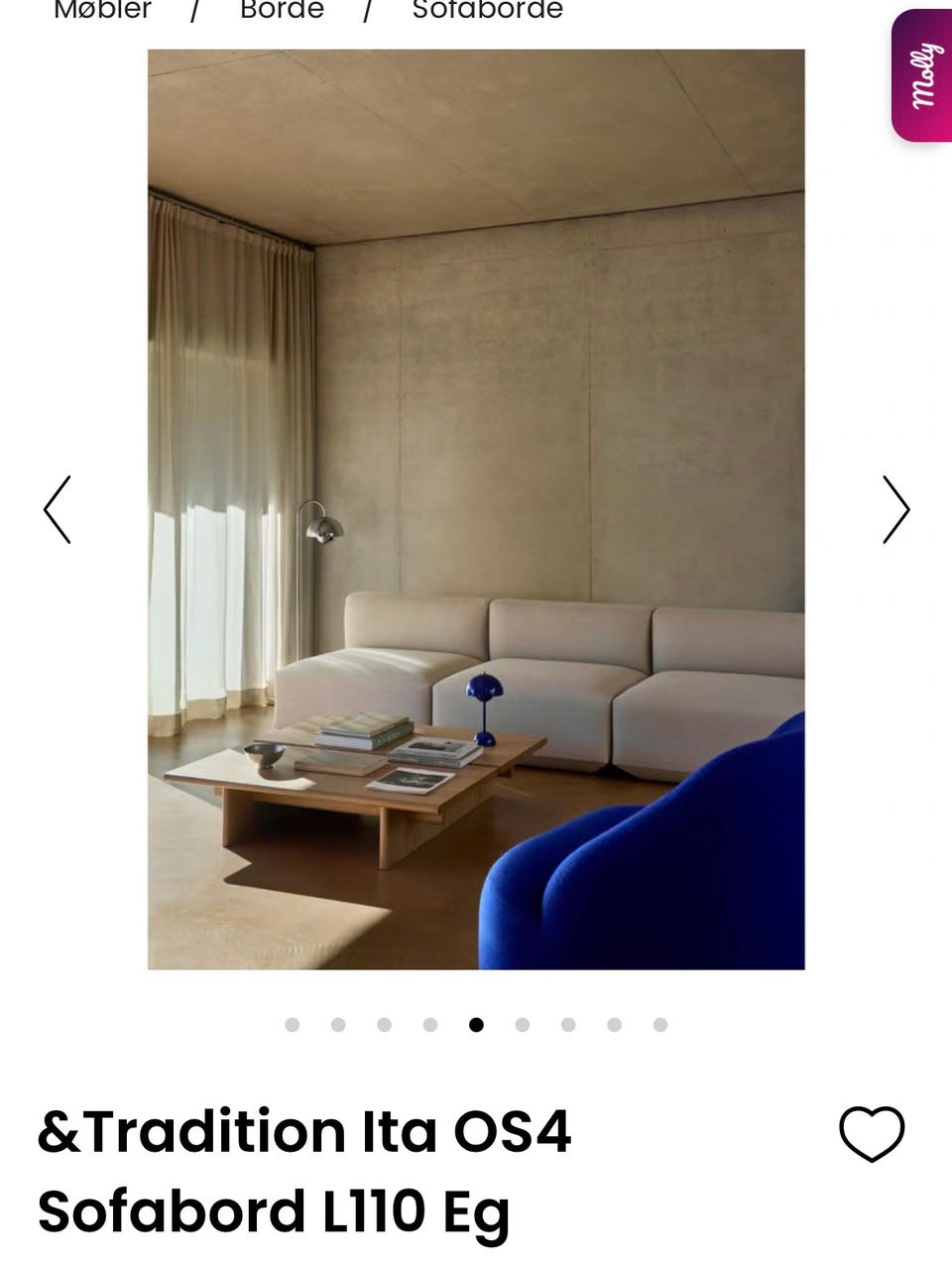Select the second carousel dot
This screenshot has width=952, height=1268.
338,1024
